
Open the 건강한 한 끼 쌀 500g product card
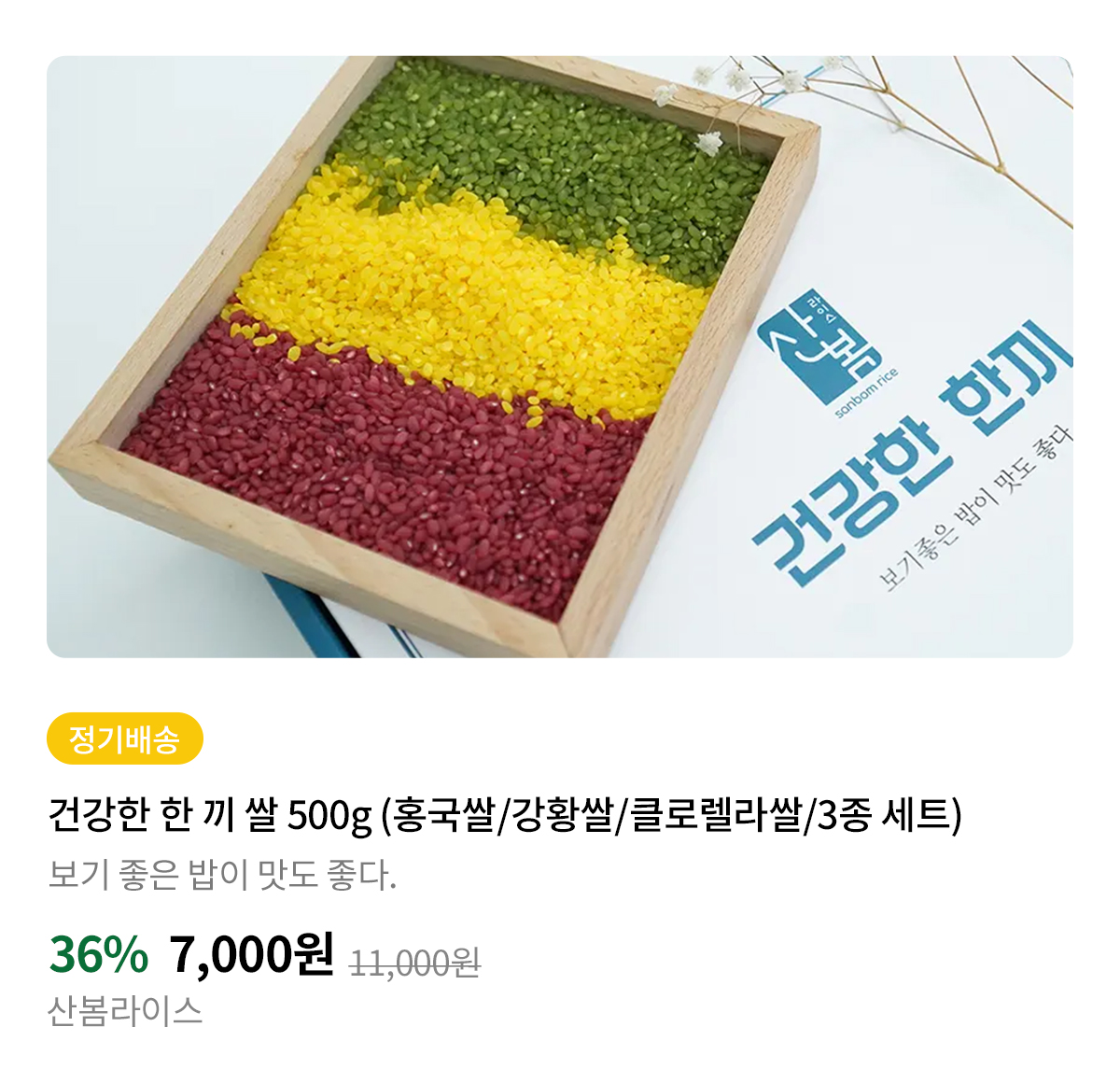504,815
